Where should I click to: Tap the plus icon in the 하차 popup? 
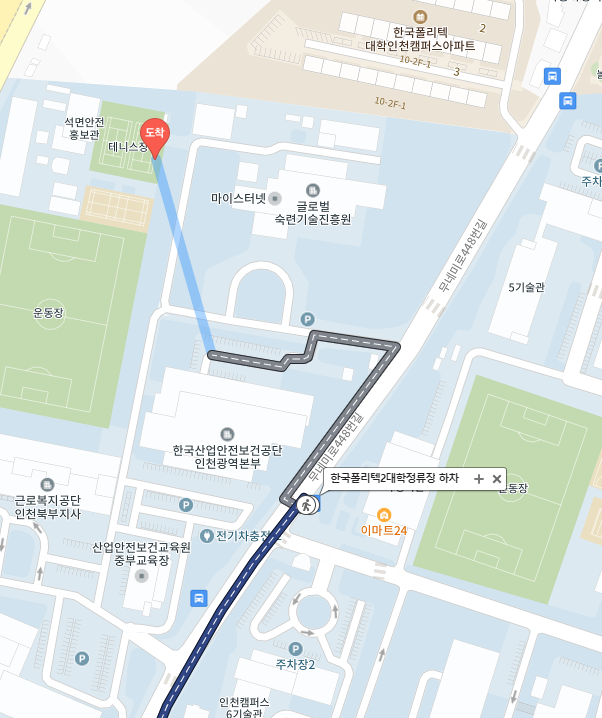[x=478, y=479]
